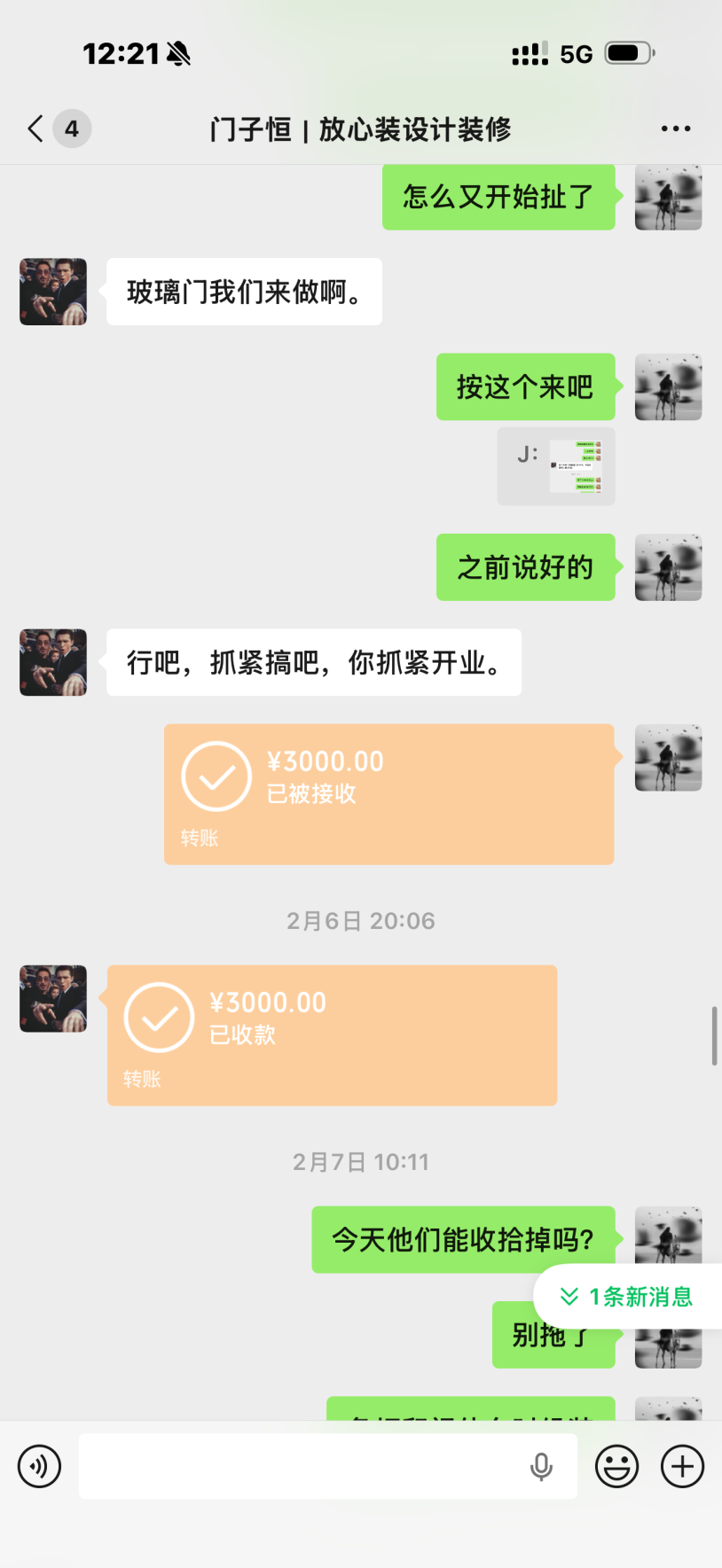Open the plus attachments menu

(x=682, y=1466)
